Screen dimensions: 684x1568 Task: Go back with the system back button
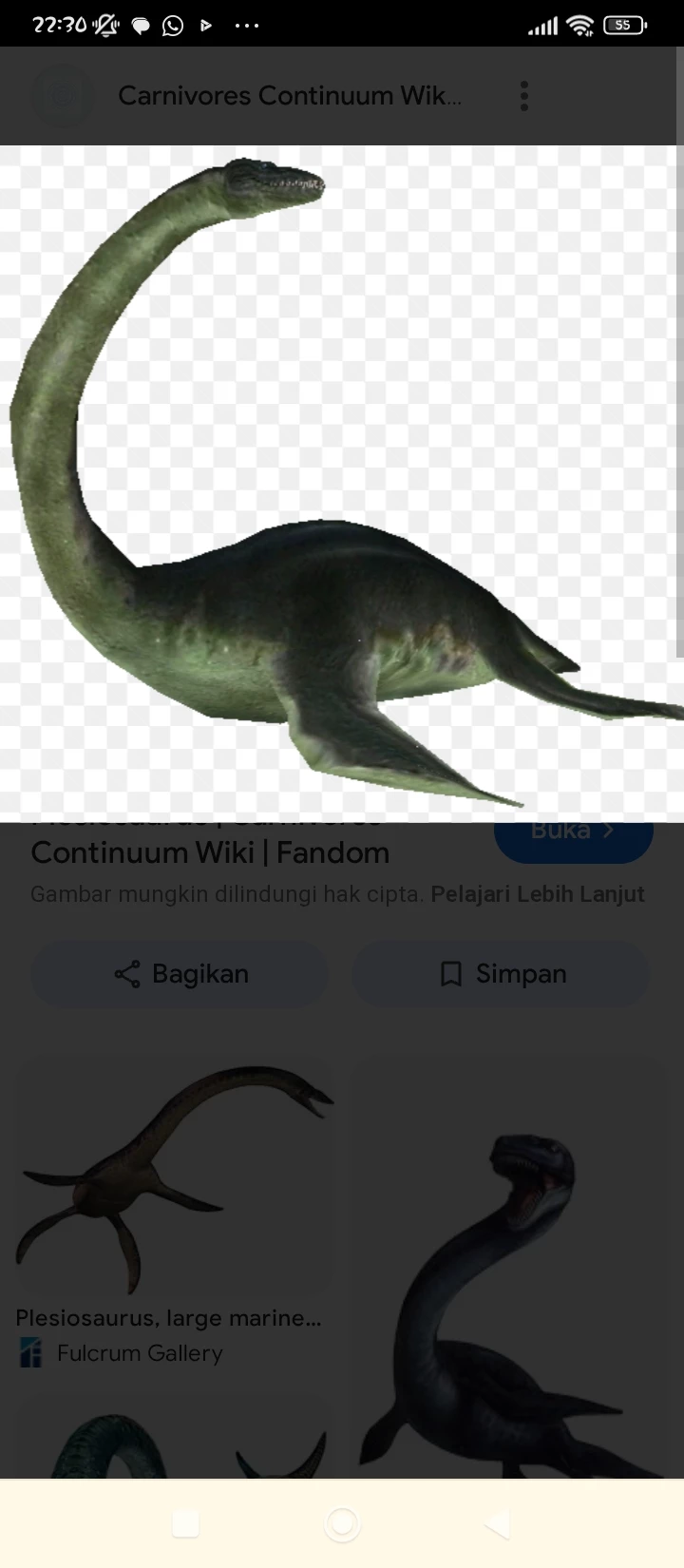click(498, 1524)
